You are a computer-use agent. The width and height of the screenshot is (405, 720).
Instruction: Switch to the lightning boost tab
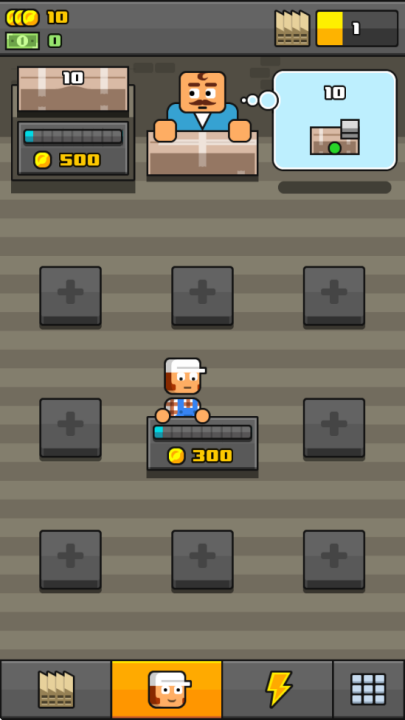point(278,689)
